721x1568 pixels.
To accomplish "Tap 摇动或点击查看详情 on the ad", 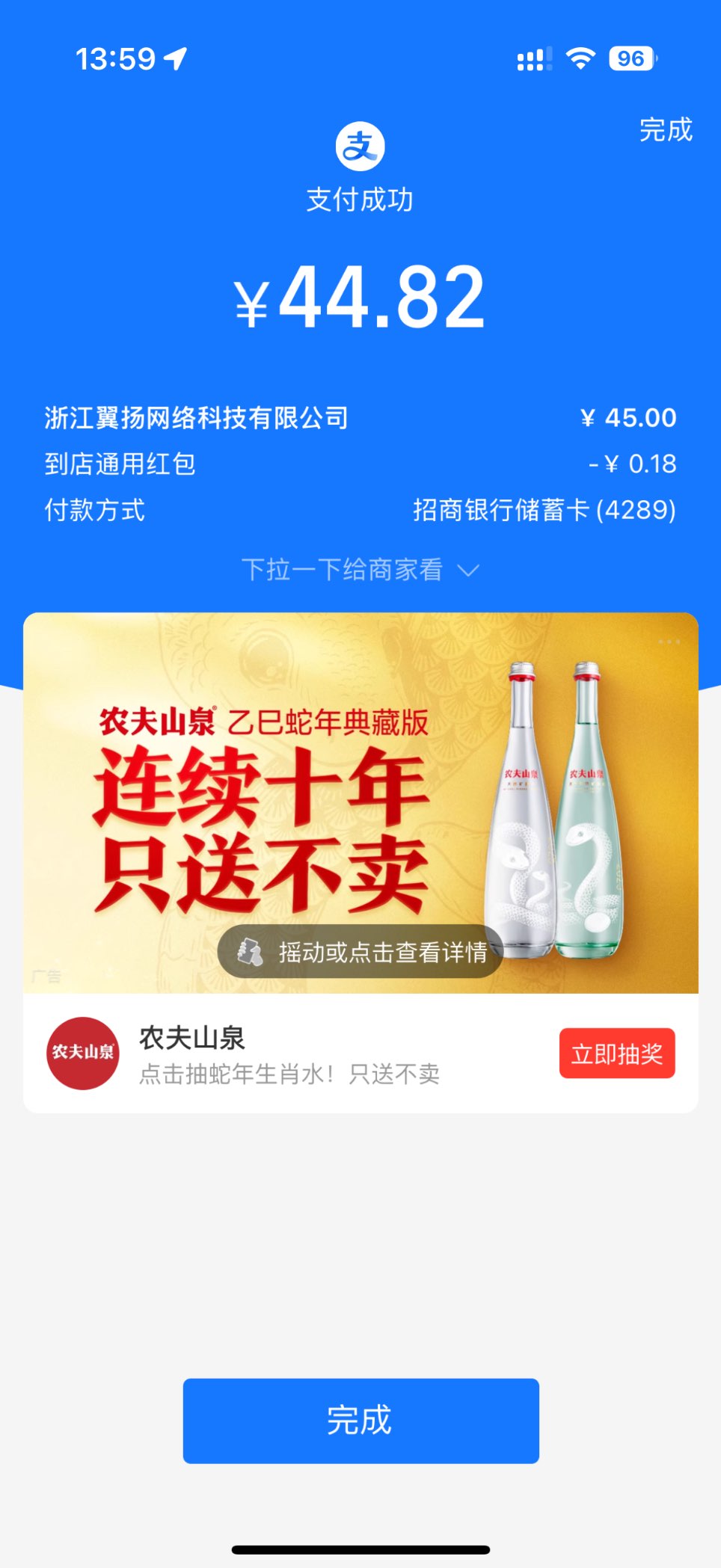I will tap(360, 952).
